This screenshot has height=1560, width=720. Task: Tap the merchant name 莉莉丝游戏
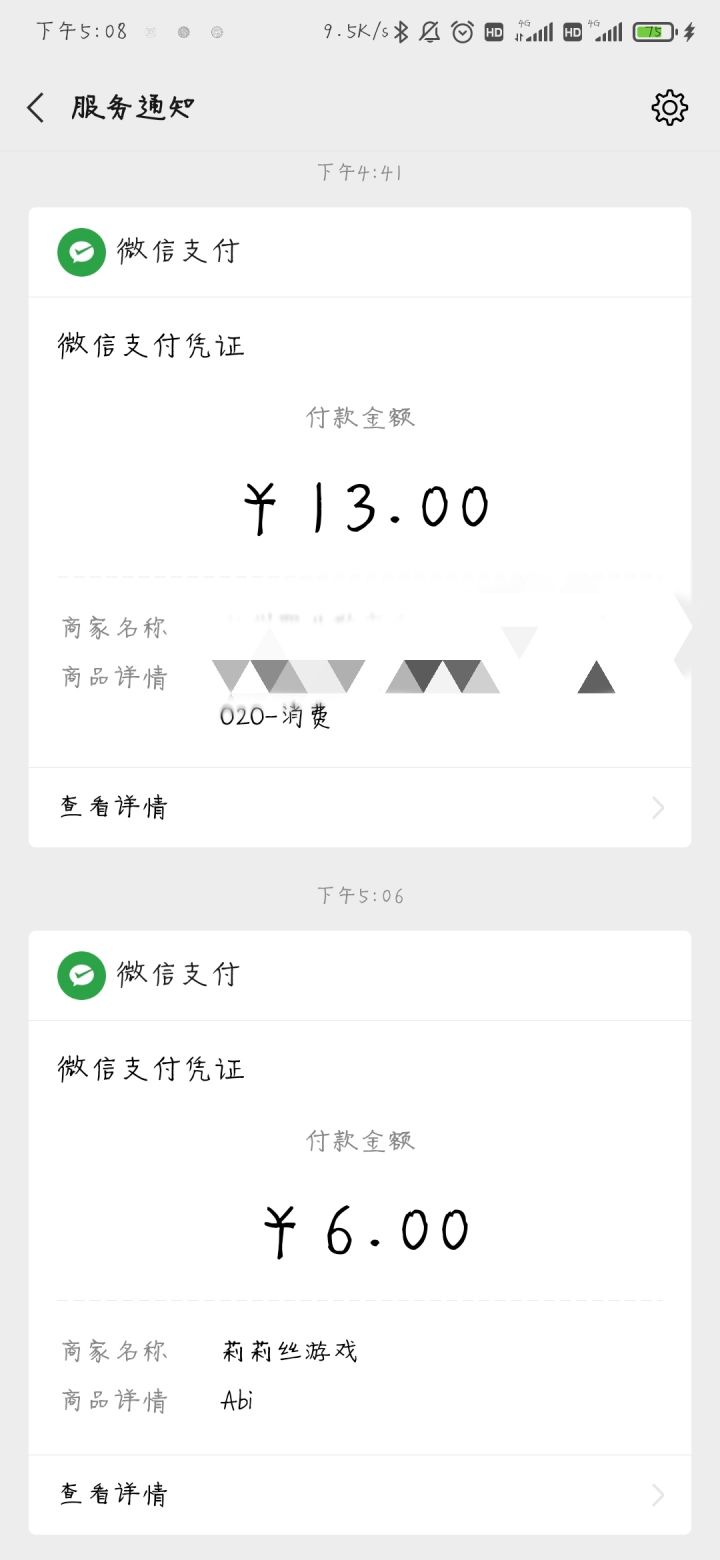click(x=288, y=1351)
